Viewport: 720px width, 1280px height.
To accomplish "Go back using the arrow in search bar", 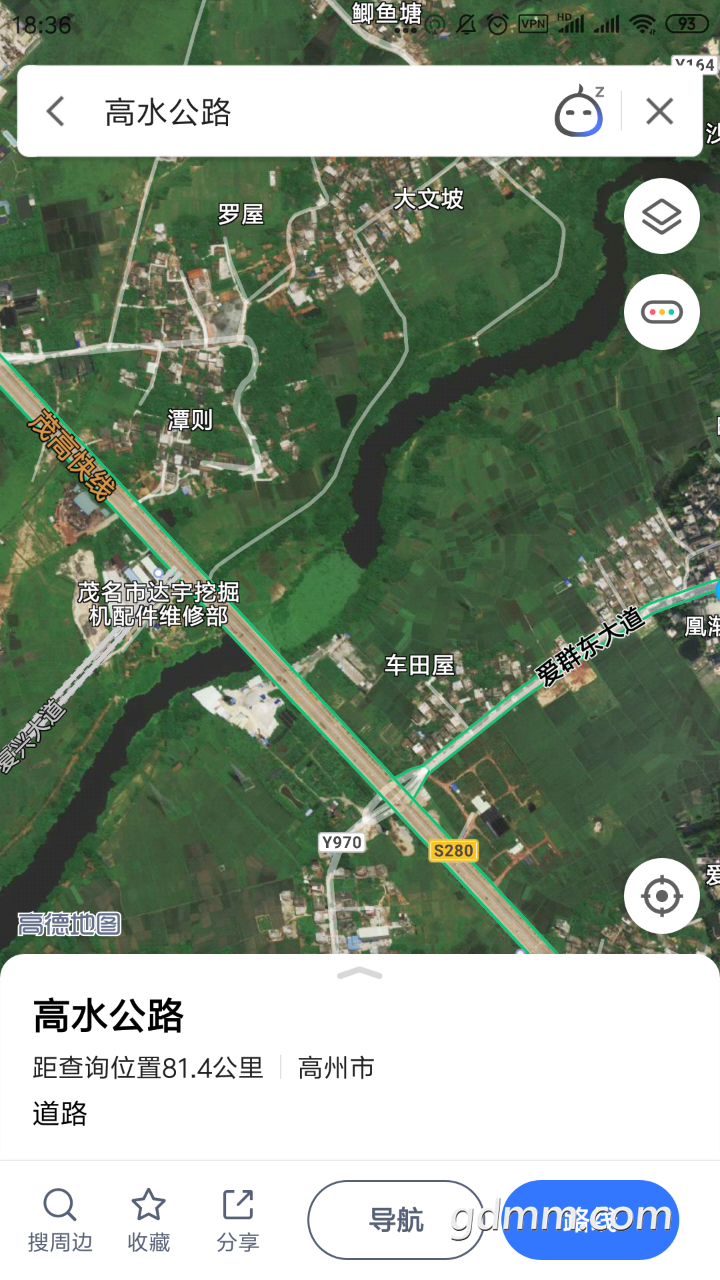I will point(56,111).
